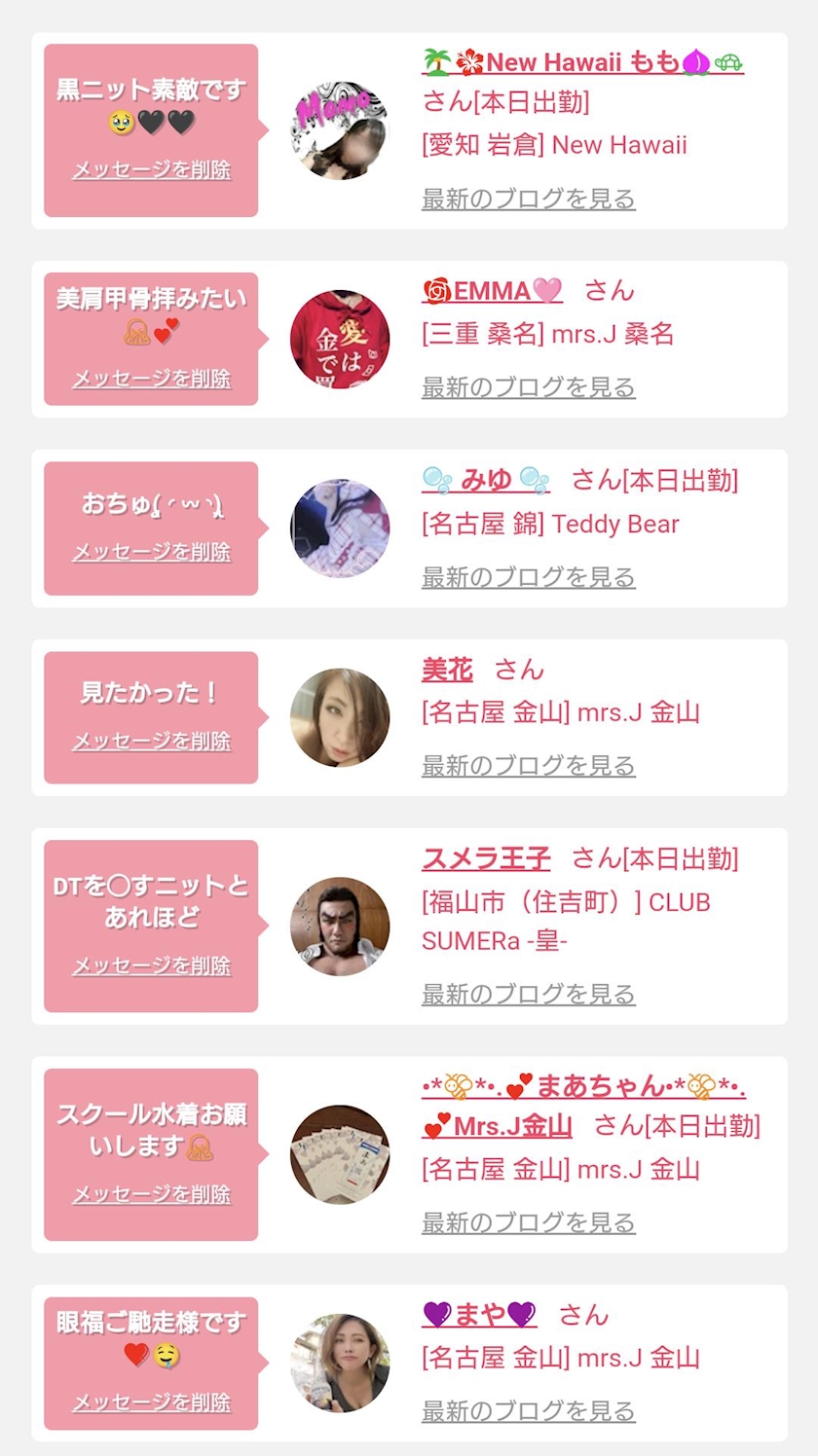Image resolution: width=818 pixels, height=1456 pixels.
Task: Delete the スクール水着お願いします message
Action: tap(151, 1194)
